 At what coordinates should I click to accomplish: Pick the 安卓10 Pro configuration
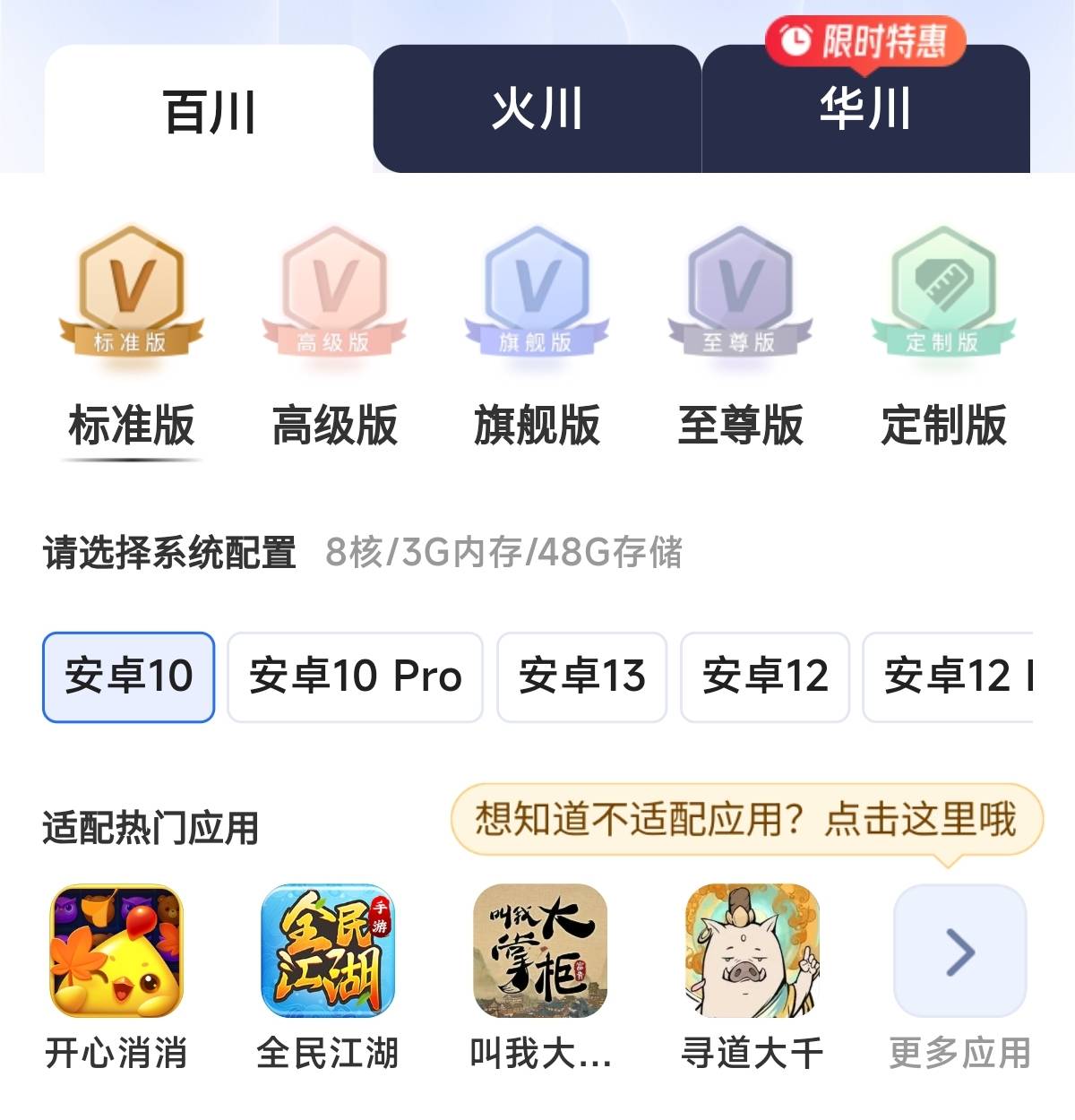[355, 676]
